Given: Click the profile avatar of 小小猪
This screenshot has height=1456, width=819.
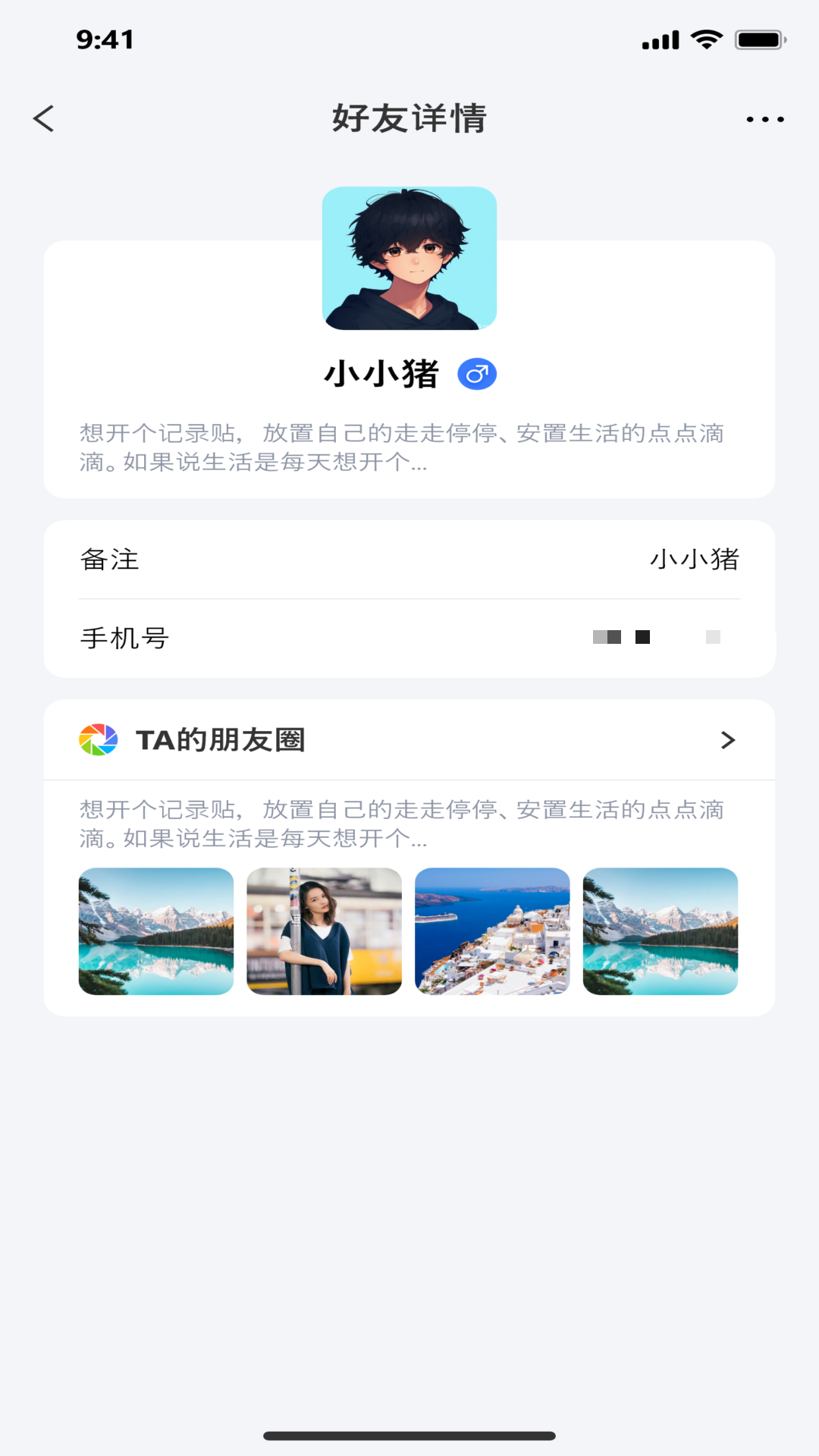Looking at the screenshot, I should click(409, 259).
